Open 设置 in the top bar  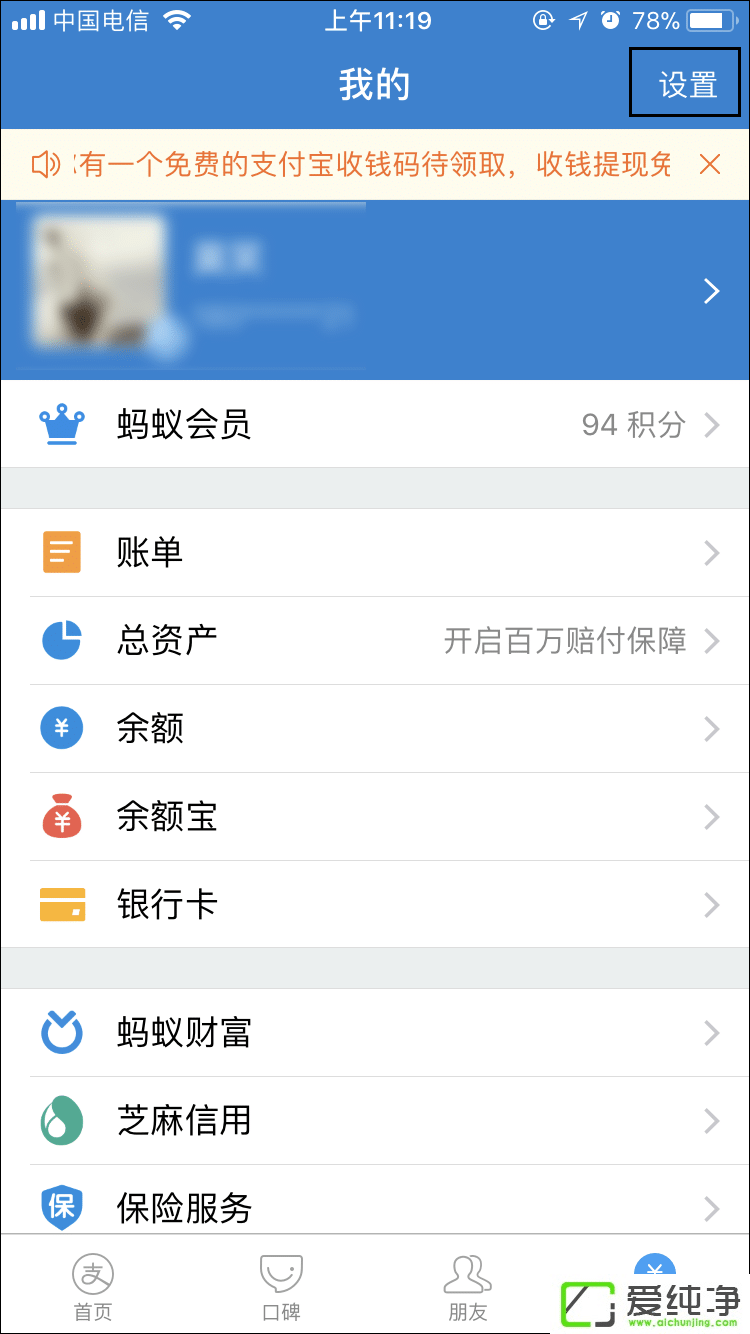click(x=687, y=85)
